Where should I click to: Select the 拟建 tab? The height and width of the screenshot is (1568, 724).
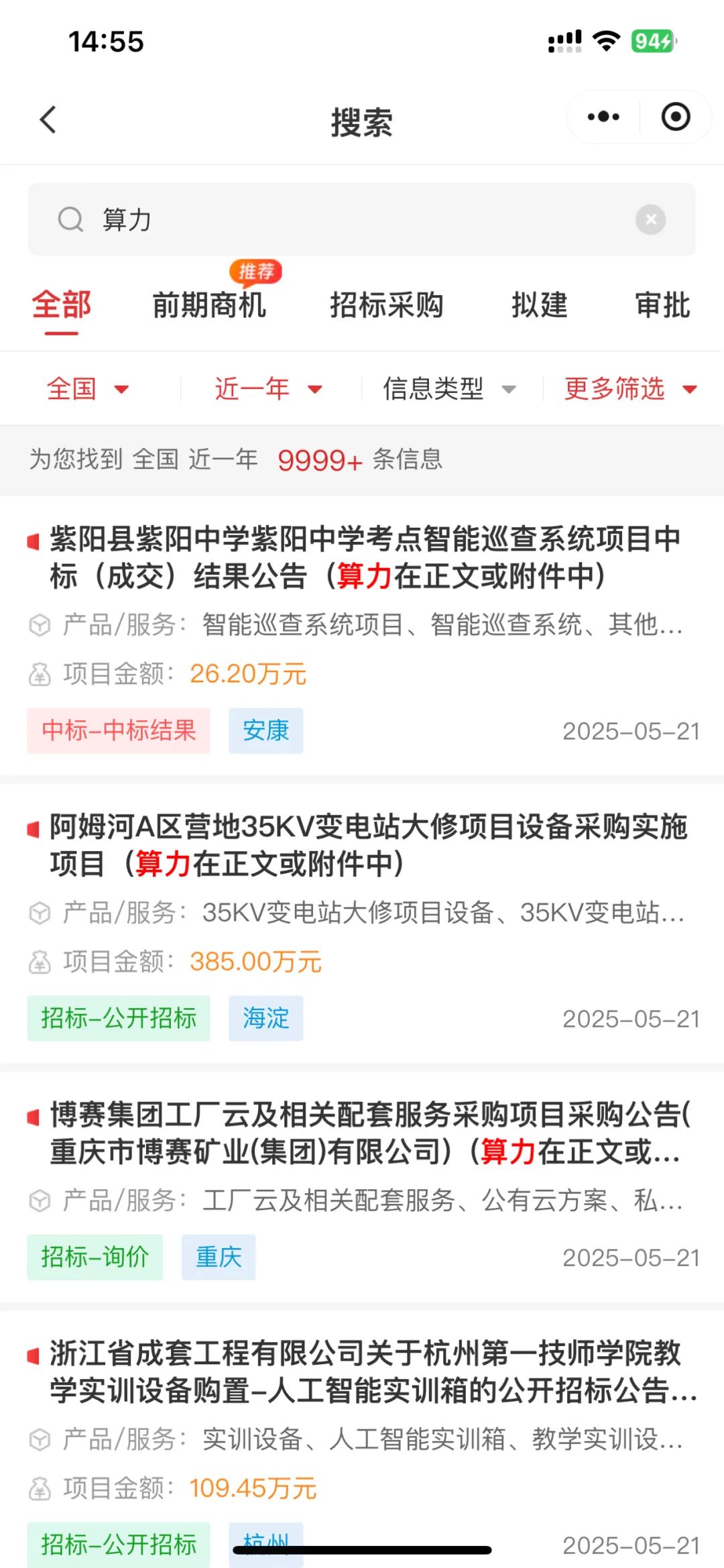[x=540, y=305]
